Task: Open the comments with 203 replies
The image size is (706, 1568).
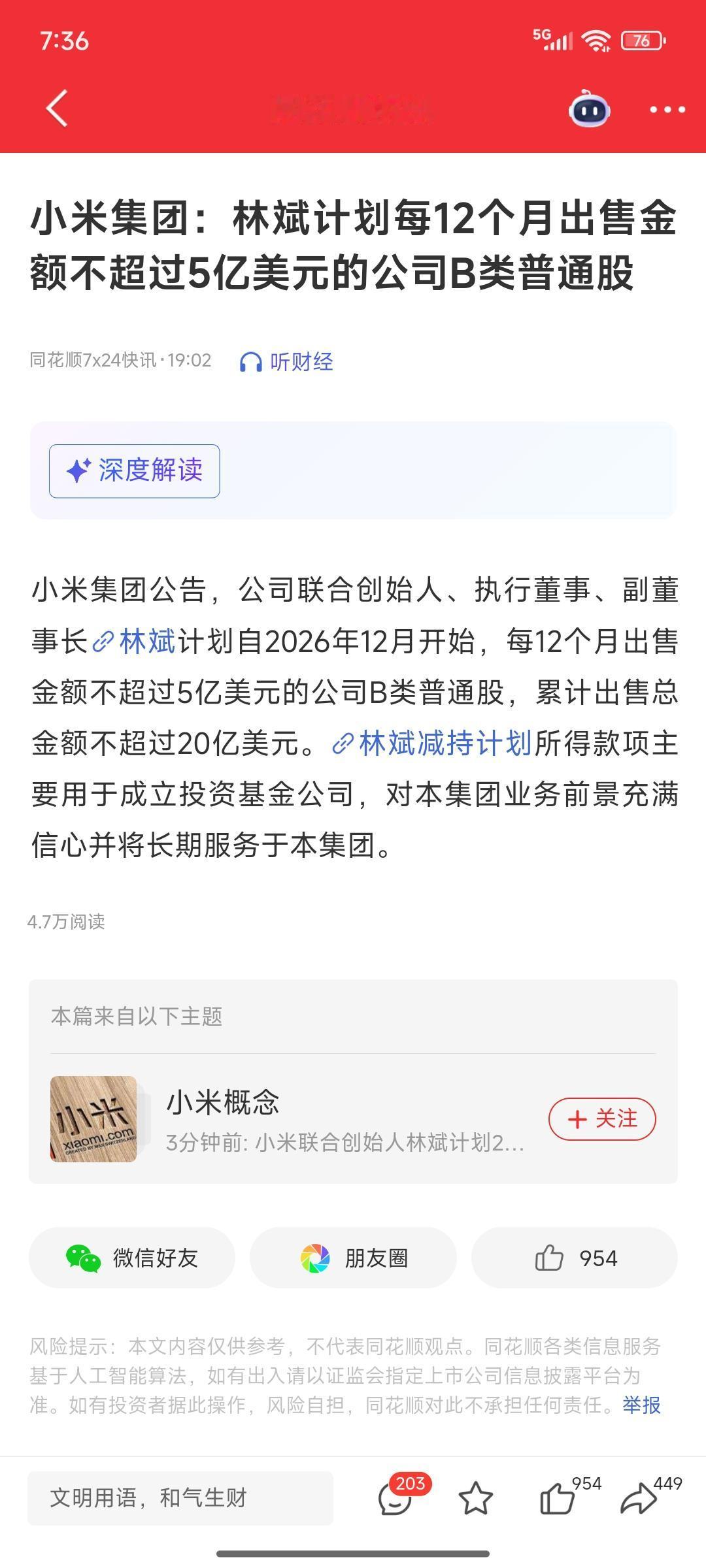Action: pyautogui.click(x=395, y=1499)
